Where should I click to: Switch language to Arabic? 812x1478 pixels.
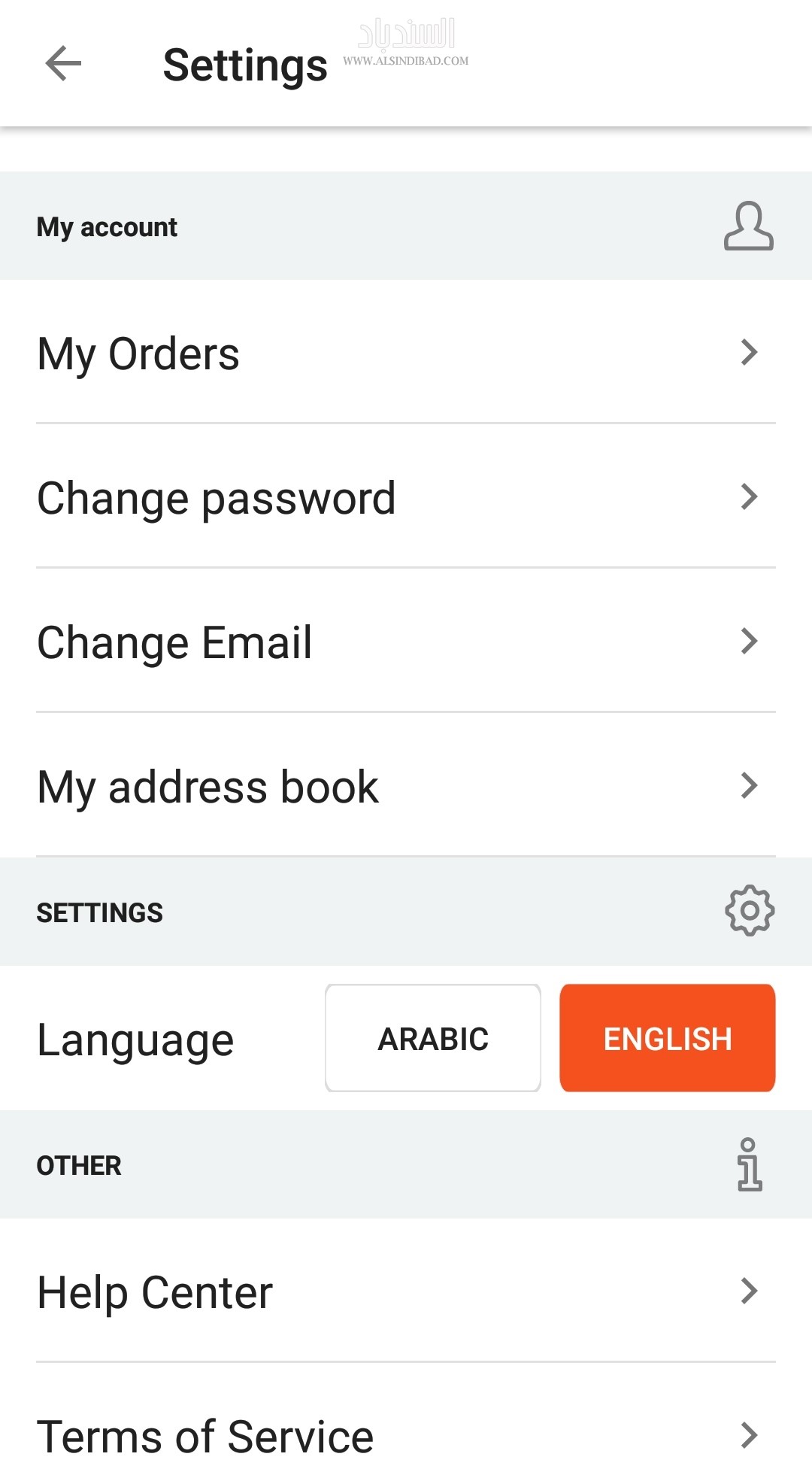coord(433,1038)
